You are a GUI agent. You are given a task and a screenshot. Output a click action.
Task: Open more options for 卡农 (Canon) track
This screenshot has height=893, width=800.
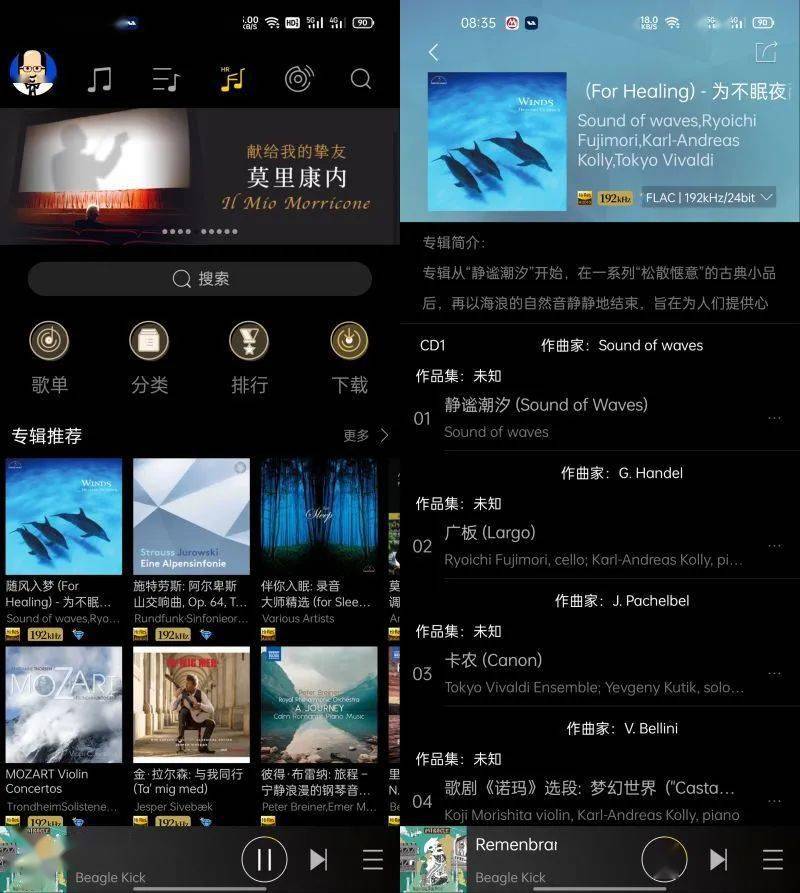775,673
